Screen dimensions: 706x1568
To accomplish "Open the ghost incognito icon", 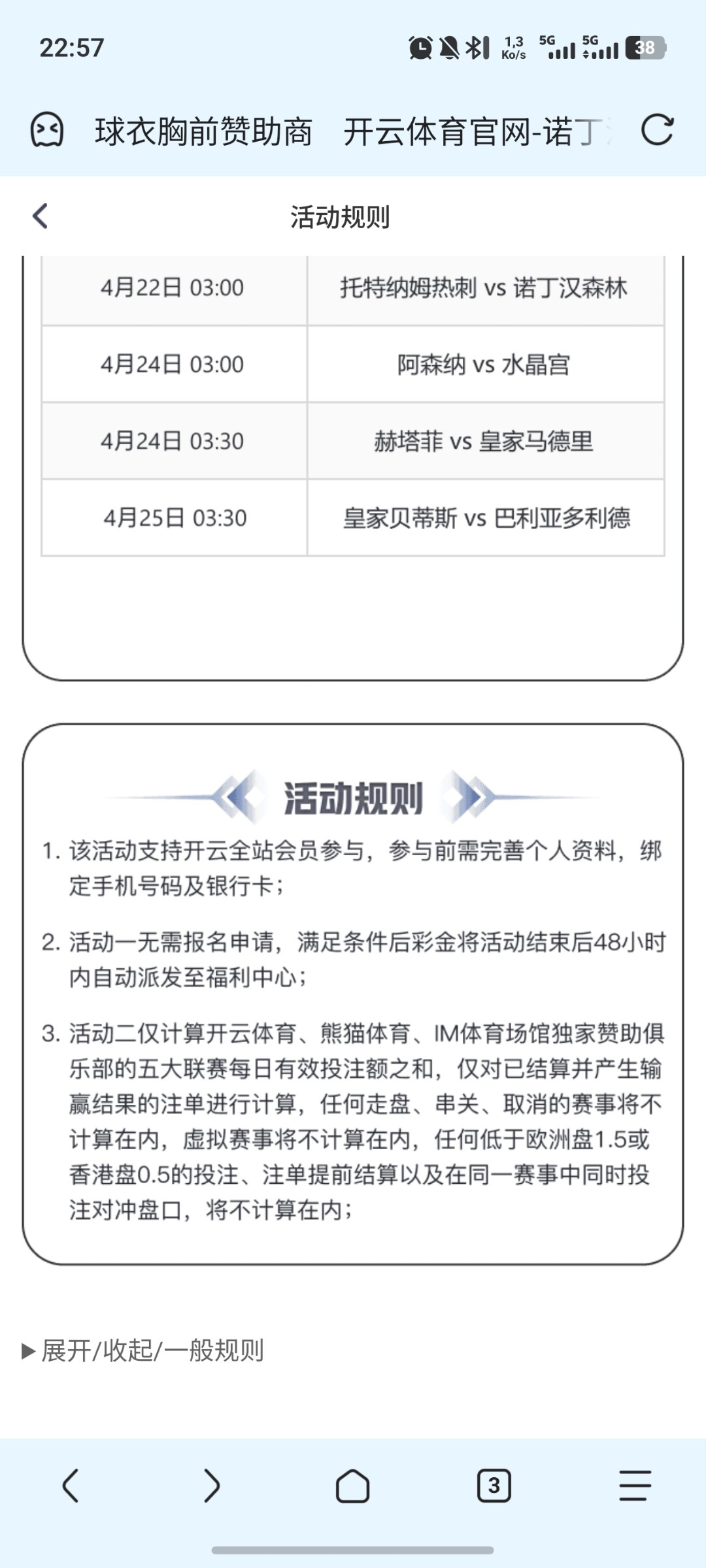I will pyautogui.click(x=47, y=130).
